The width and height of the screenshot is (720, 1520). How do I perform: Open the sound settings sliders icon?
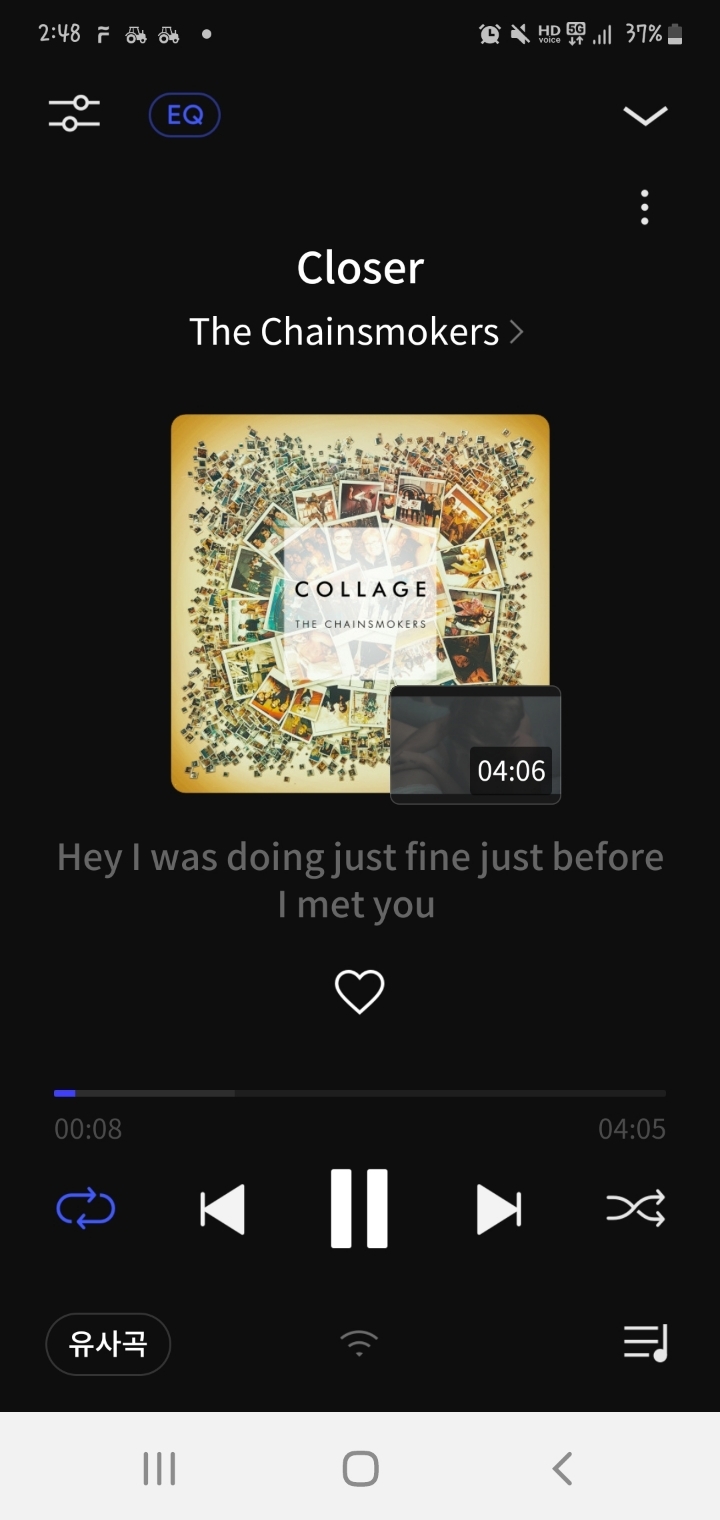click(75, 114)
